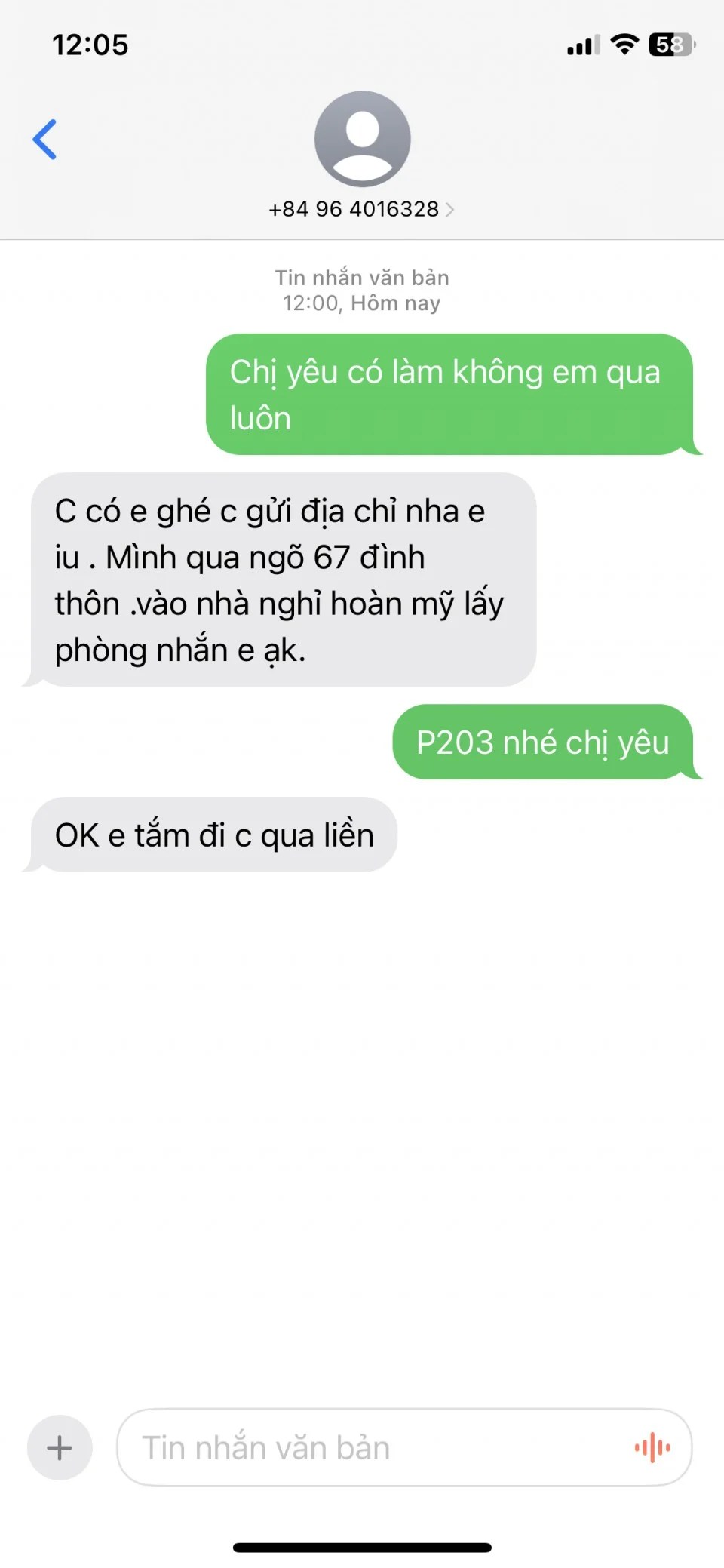724x1568 pixels.
Task: Go back to the messages list
Action: tap(45, 140)
